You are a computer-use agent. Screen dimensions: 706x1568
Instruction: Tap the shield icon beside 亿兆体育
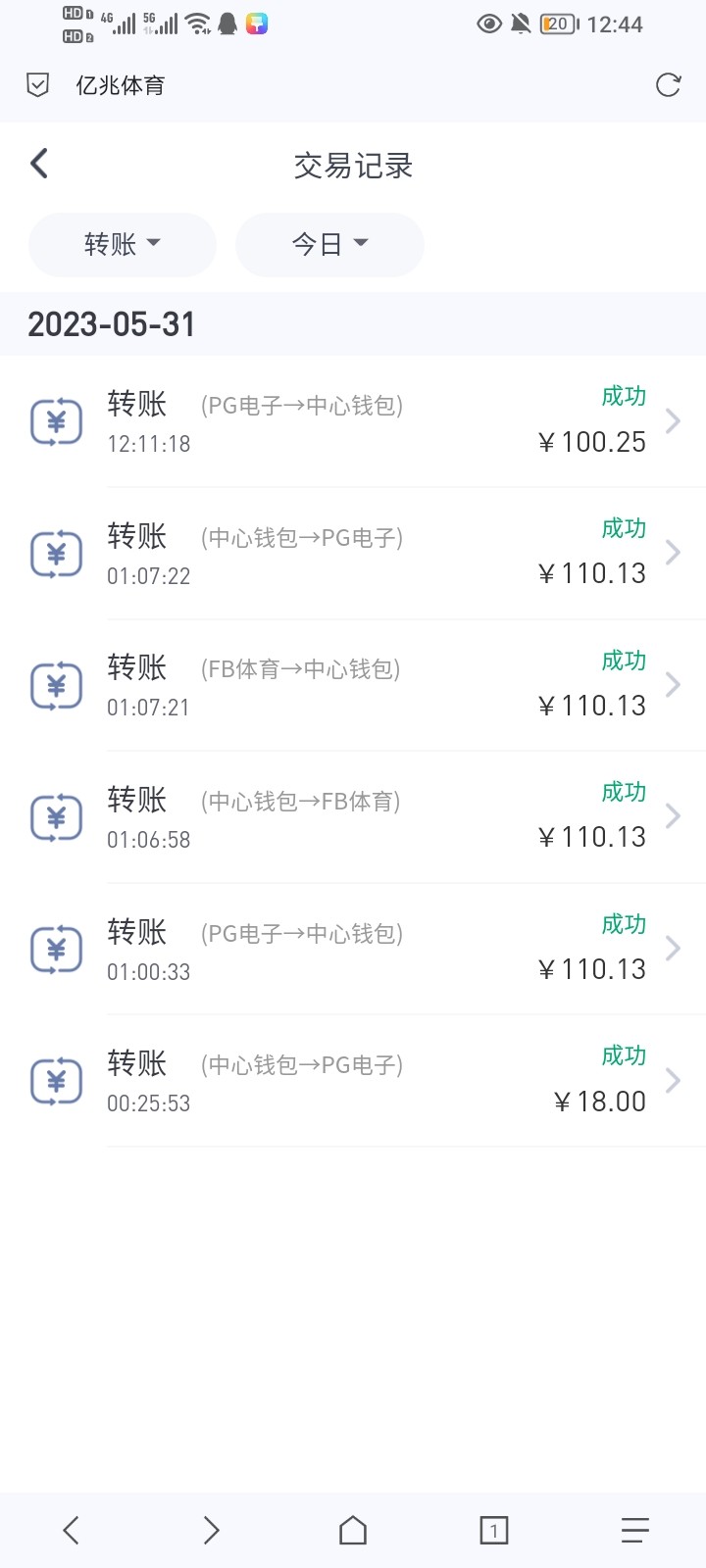pyautogui.click(x=37, y=86)
